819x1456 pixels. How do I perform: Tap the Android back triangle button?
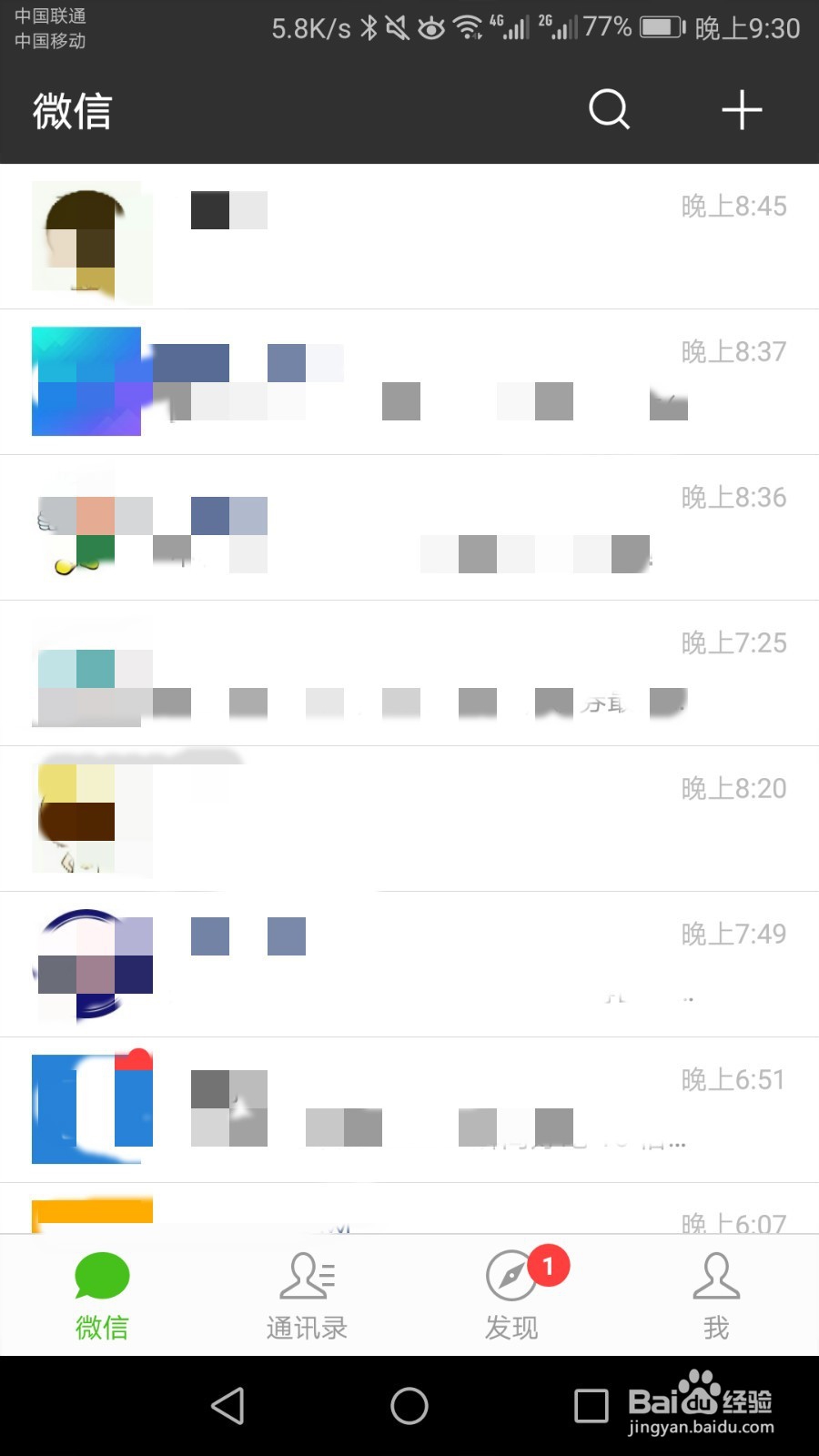pos(228,1406)
